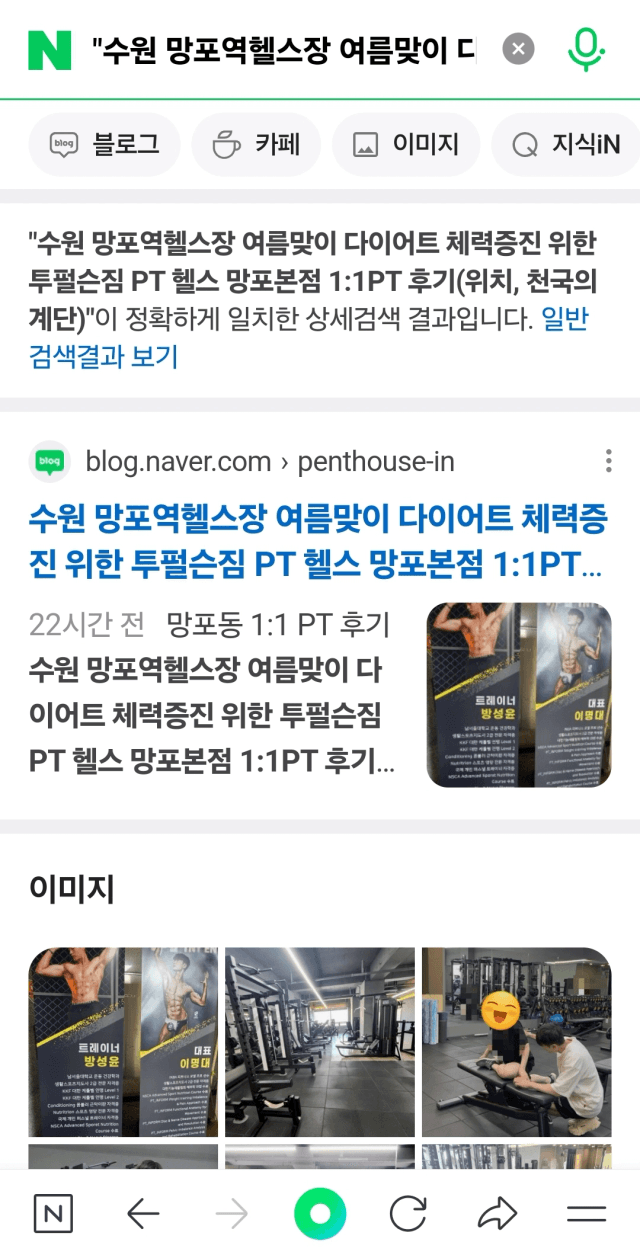Image resolution: width=640 pixels, height=1258 pixels.
Task: Open the image with emoji-covered face
Action: 516,1042
